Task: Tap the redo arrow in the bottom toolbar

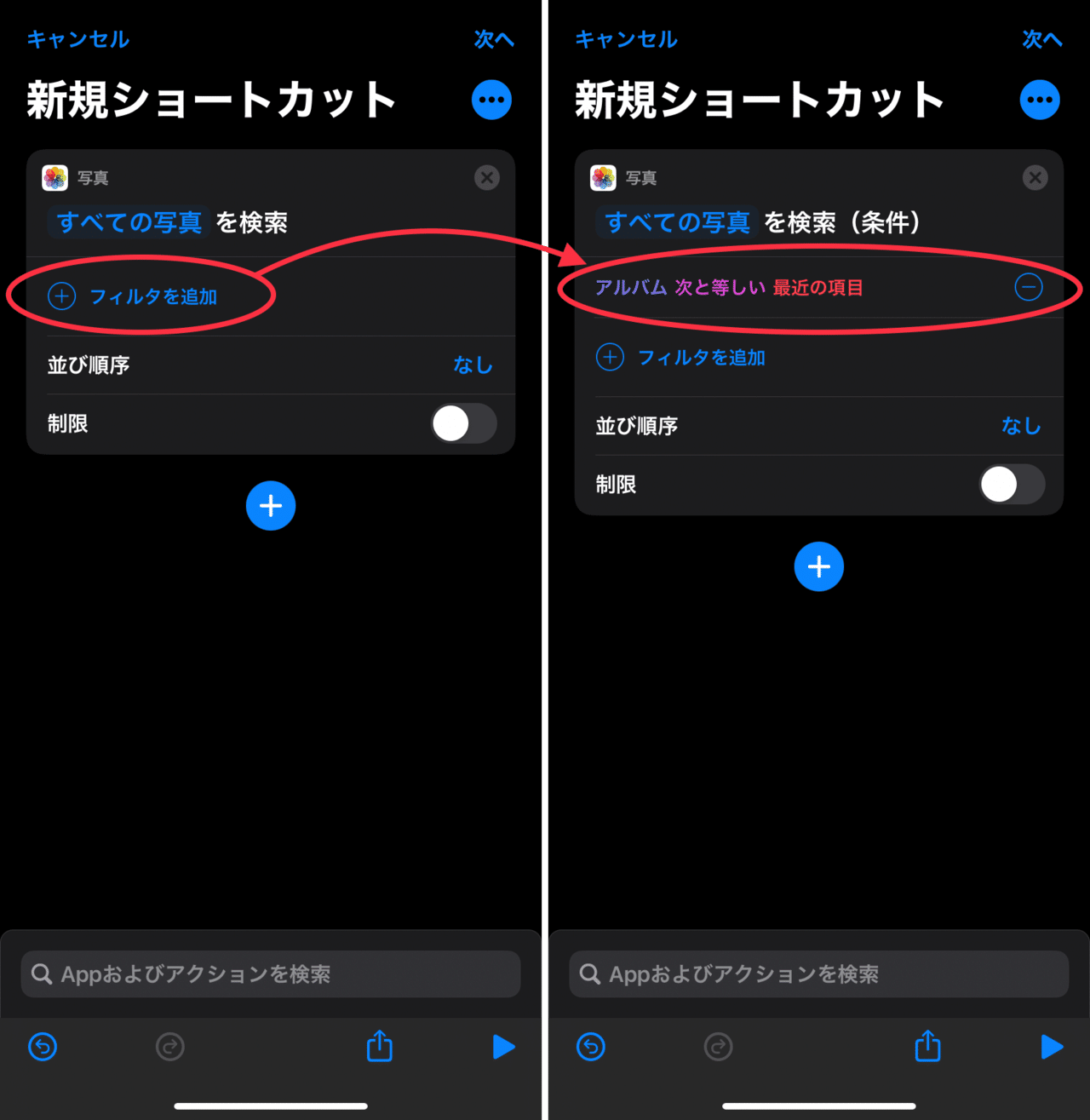Action: tap(169, 1047)
